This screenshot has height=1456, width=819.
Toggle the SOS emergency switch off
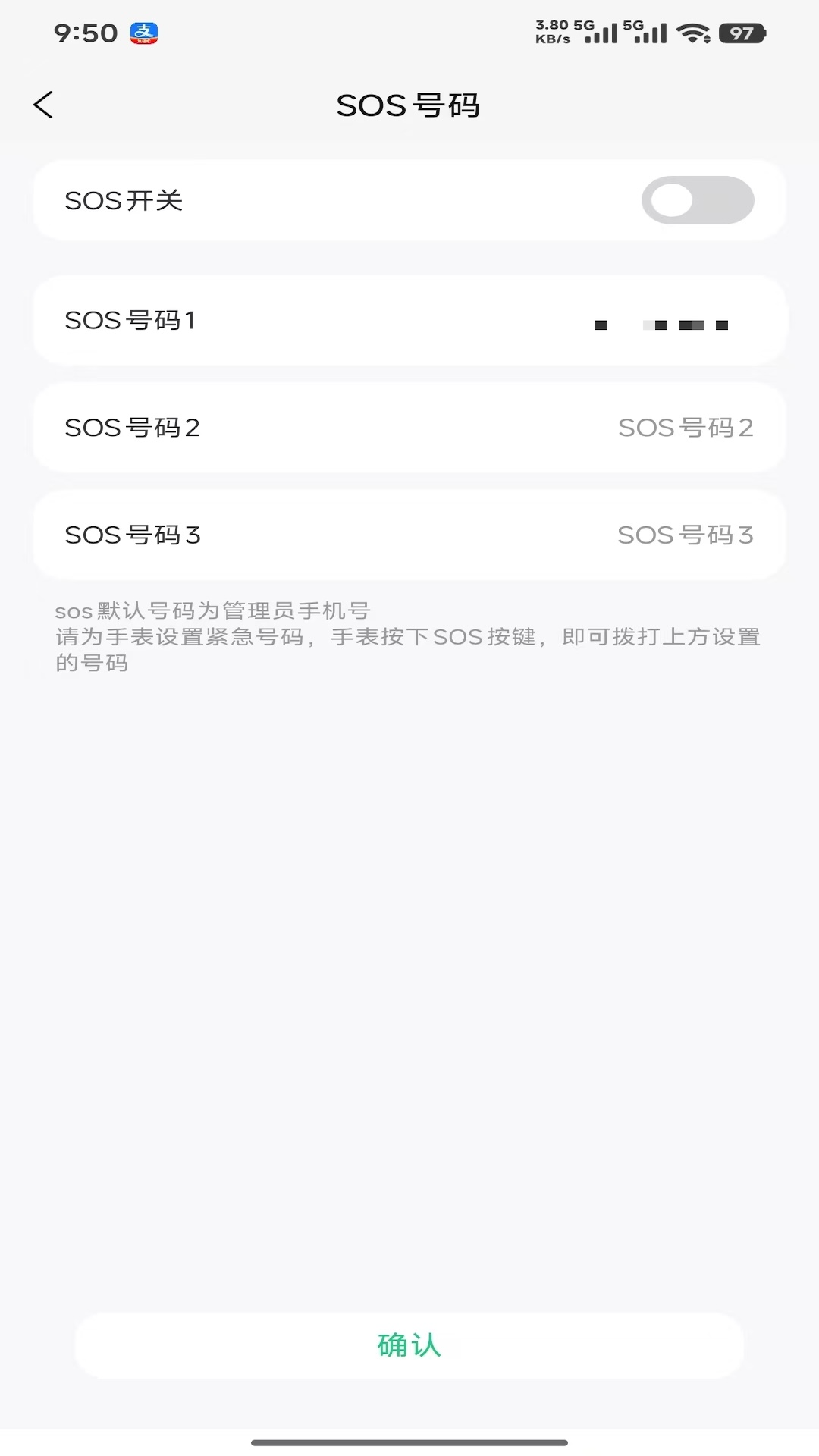(x=698, y=199)
